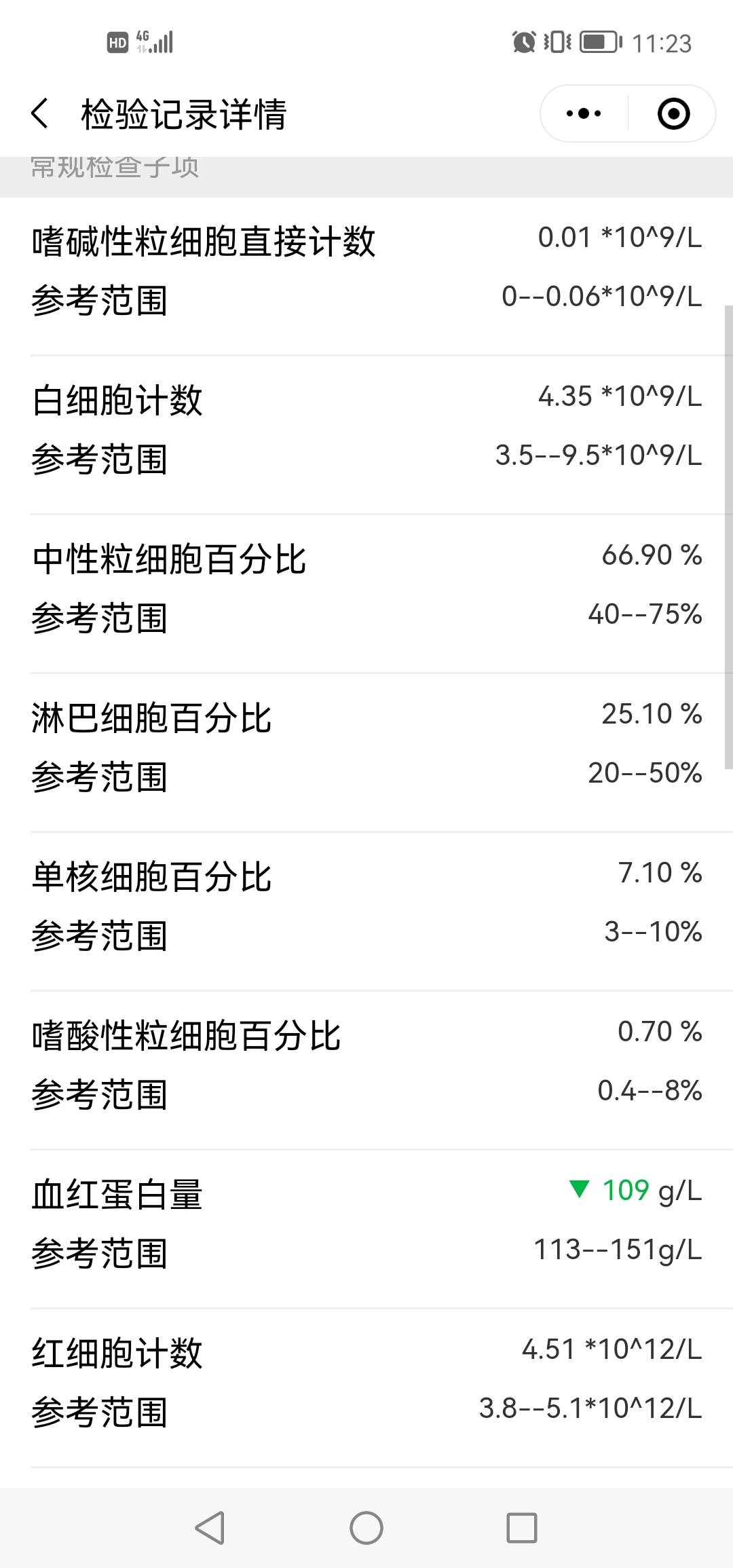Tap the 检验记录详情 title bar
733x1568 pixels.
pos(183,114)
